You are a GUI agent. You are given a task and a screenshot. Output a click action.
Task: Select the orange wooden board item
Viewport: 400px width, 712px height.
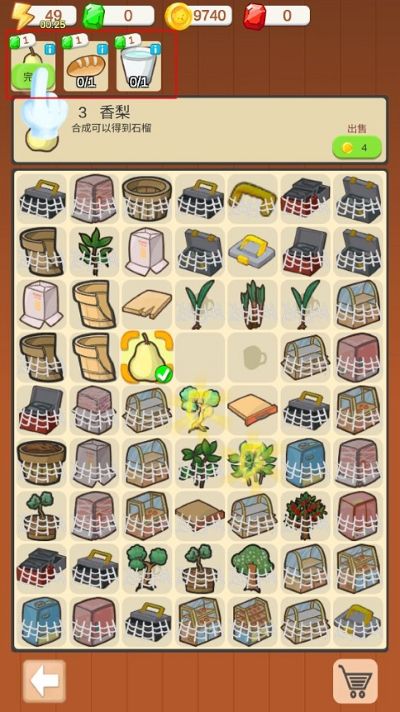(x=252, y=410)
